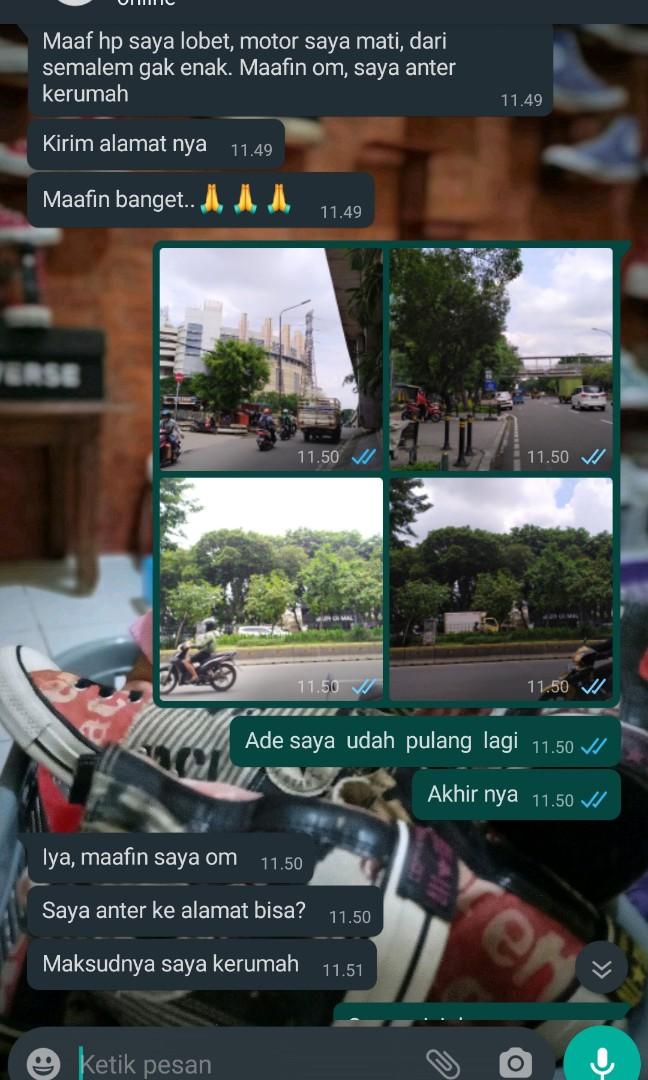Viewport: 648px width, 1080px height.
Task: Open the camera from the message bar
Action: point(515,1063)
